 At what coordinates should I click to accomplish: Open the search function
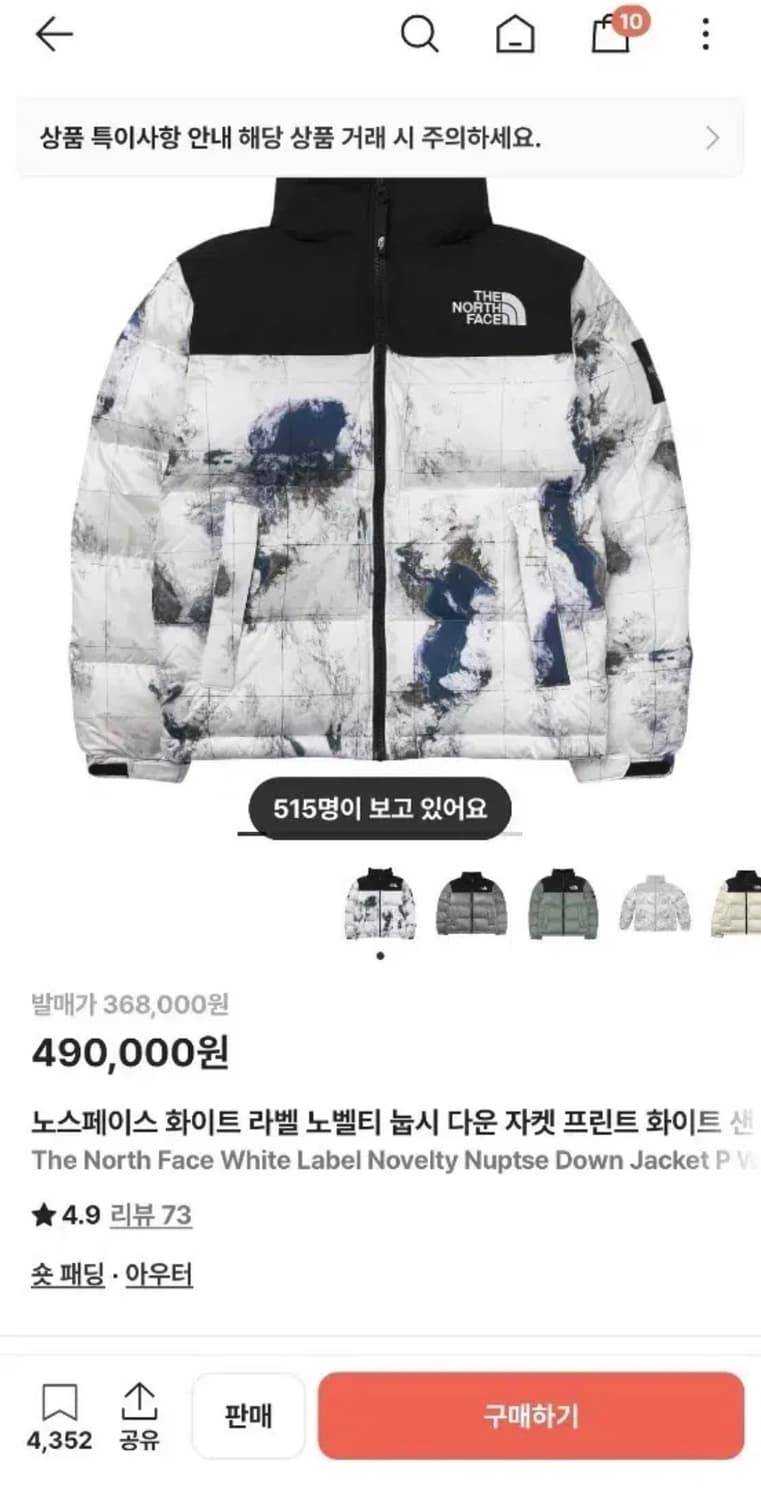[x=421, y=33]
